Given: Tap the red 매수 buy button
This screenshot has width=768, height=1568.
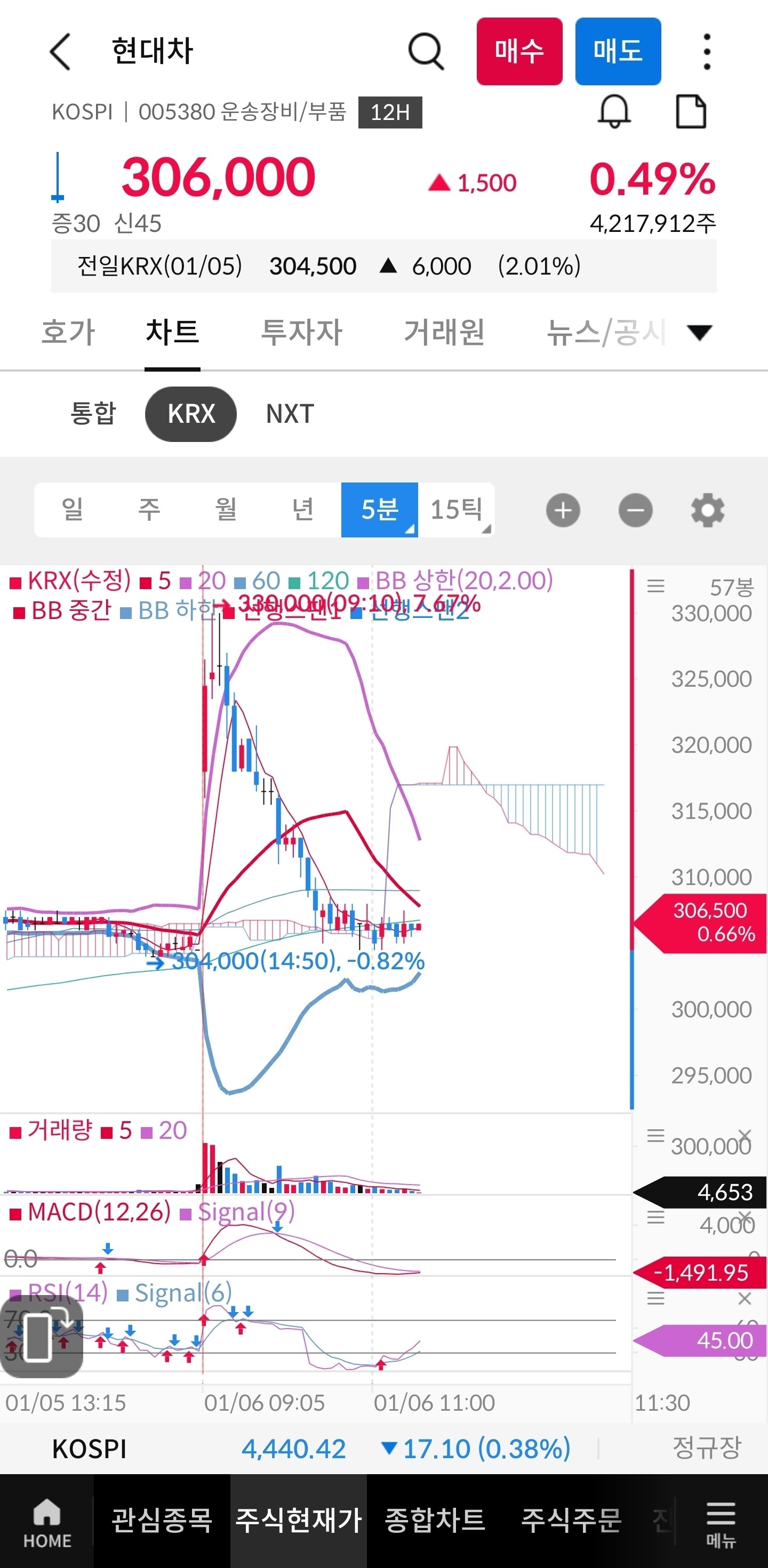Looking at the screenshot, I should [519, 51].
